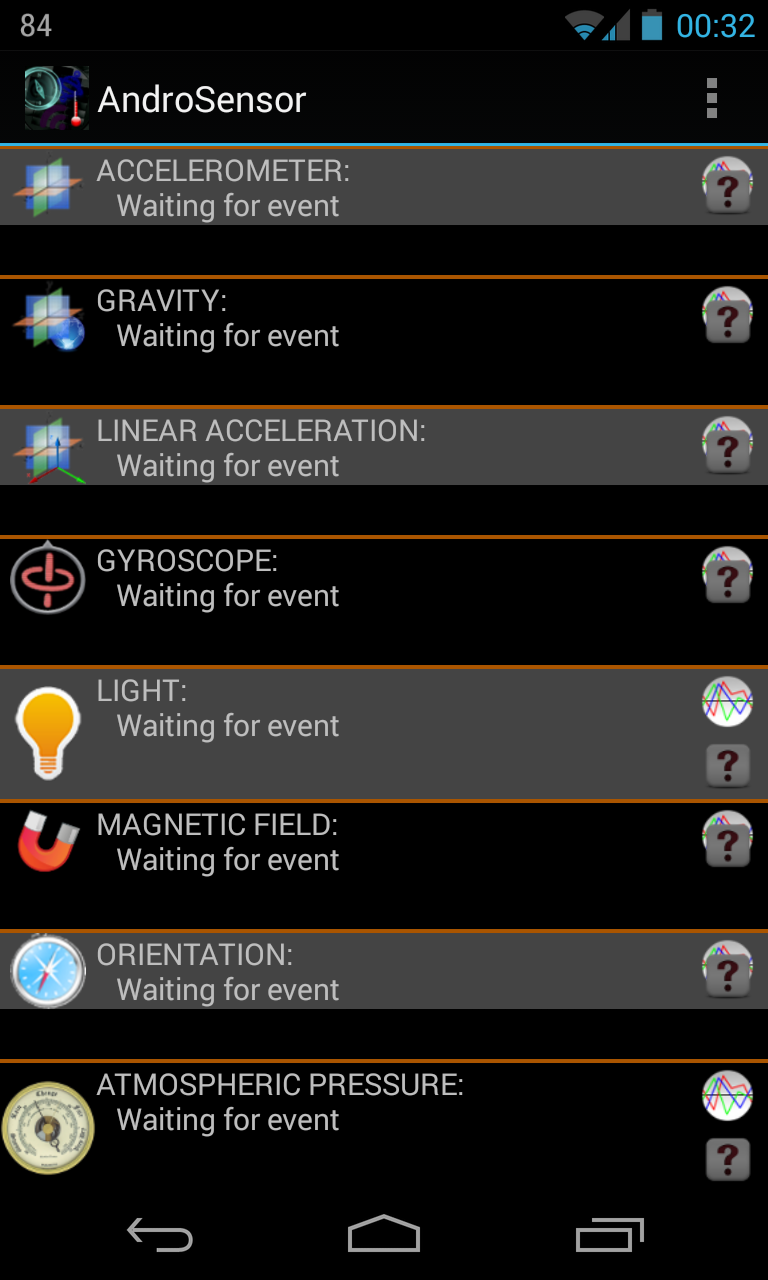
Task: Show help for the Light sensor
Action: point(728,765)
